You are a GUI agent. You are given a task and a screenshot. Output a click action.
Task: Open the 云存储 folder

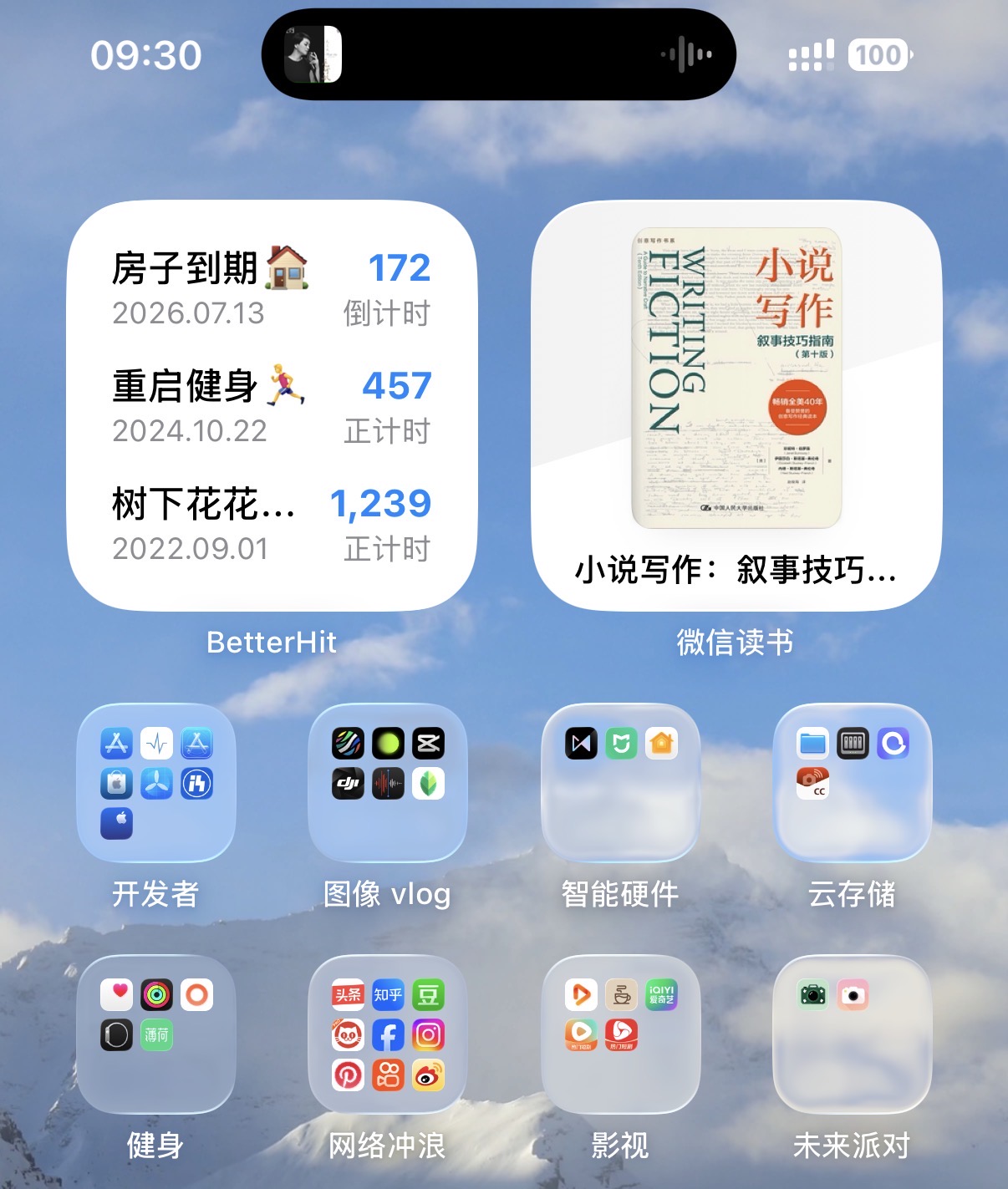(x=852, y=783)
